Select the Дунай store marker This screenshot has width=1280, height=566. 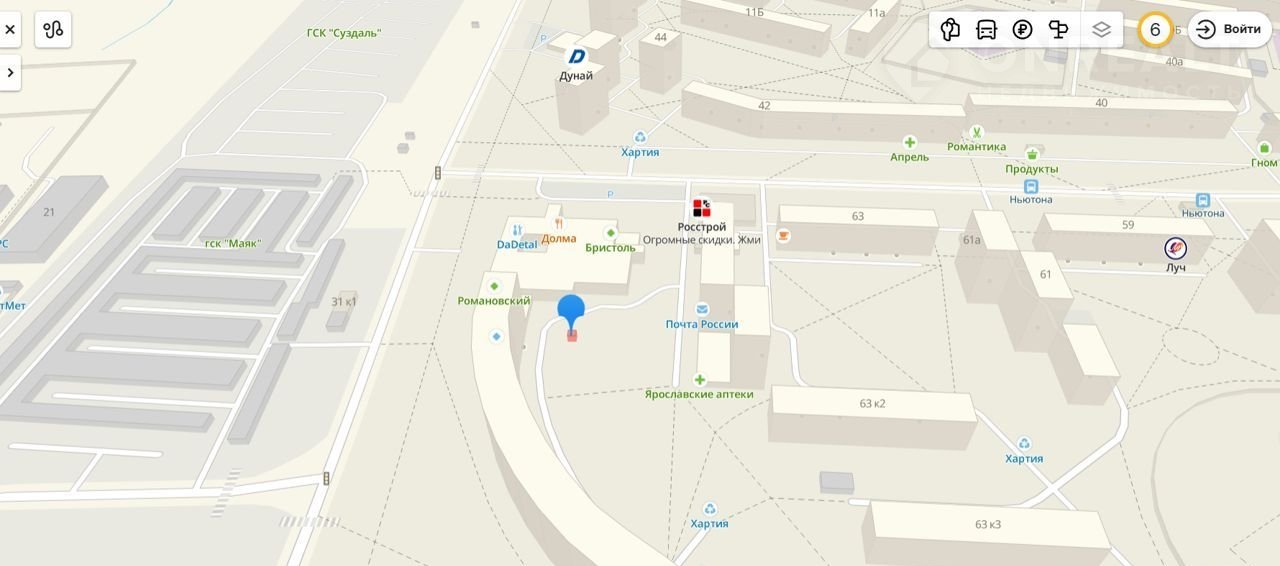[x=576, y=57]
